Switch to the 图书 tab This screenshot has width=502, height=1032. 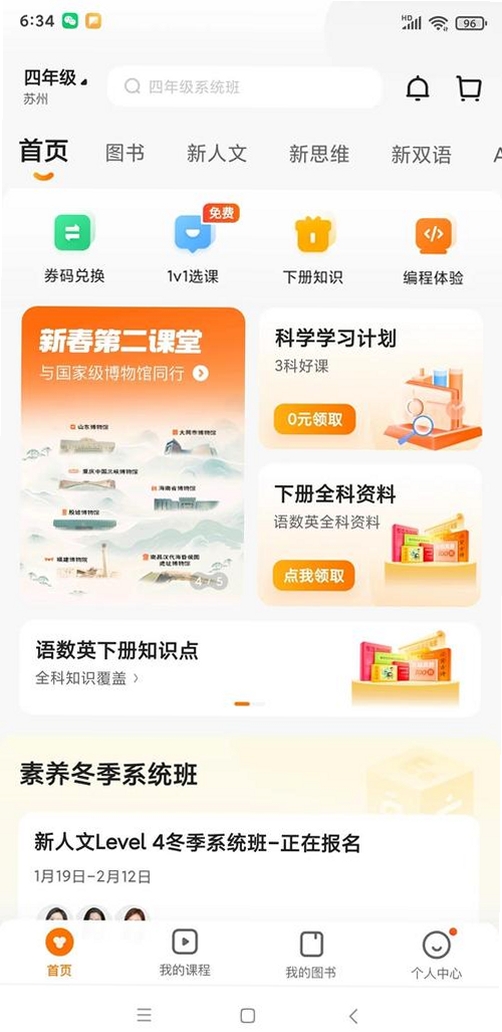point(125,154)
